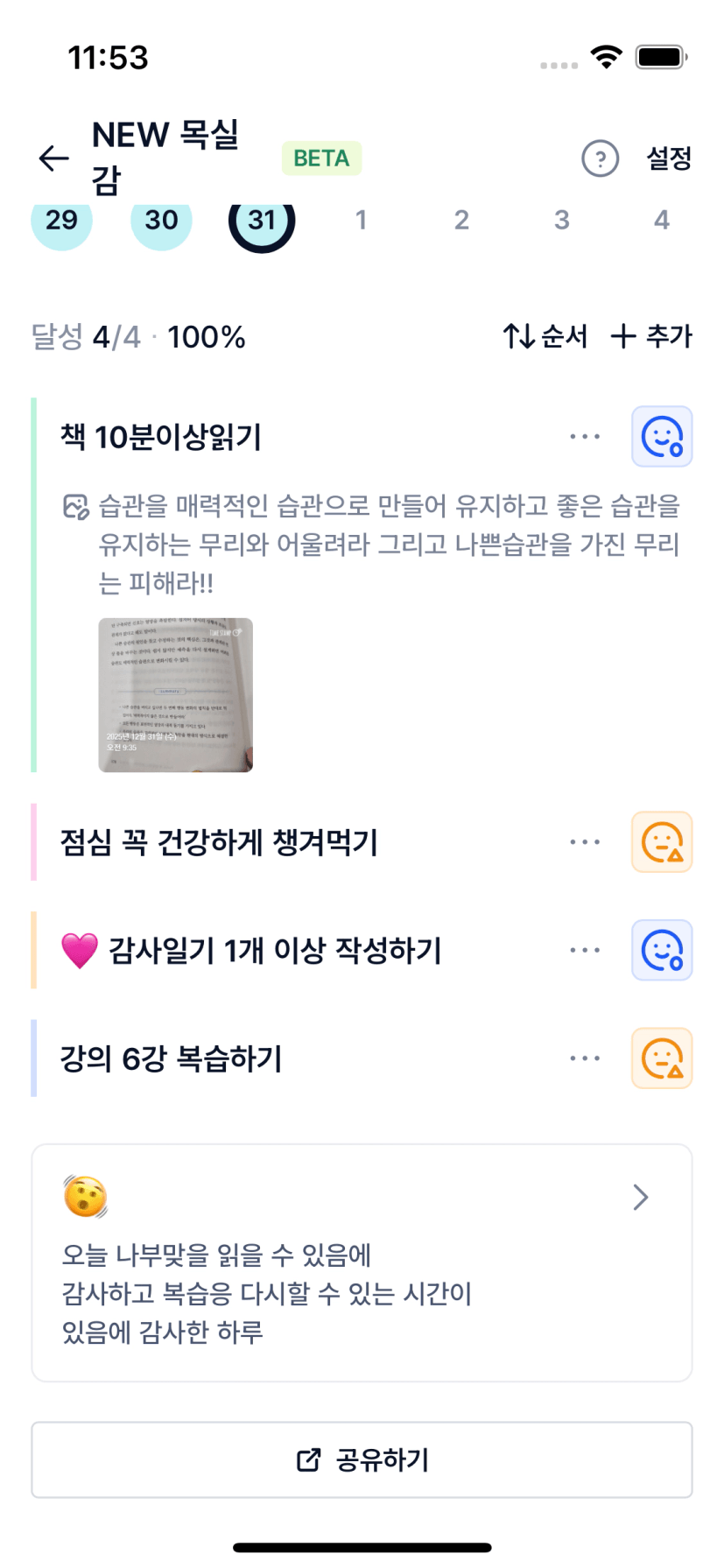Open 설정 settings
The height and width of the screenshot is (1568, 724).
point(669,158)
